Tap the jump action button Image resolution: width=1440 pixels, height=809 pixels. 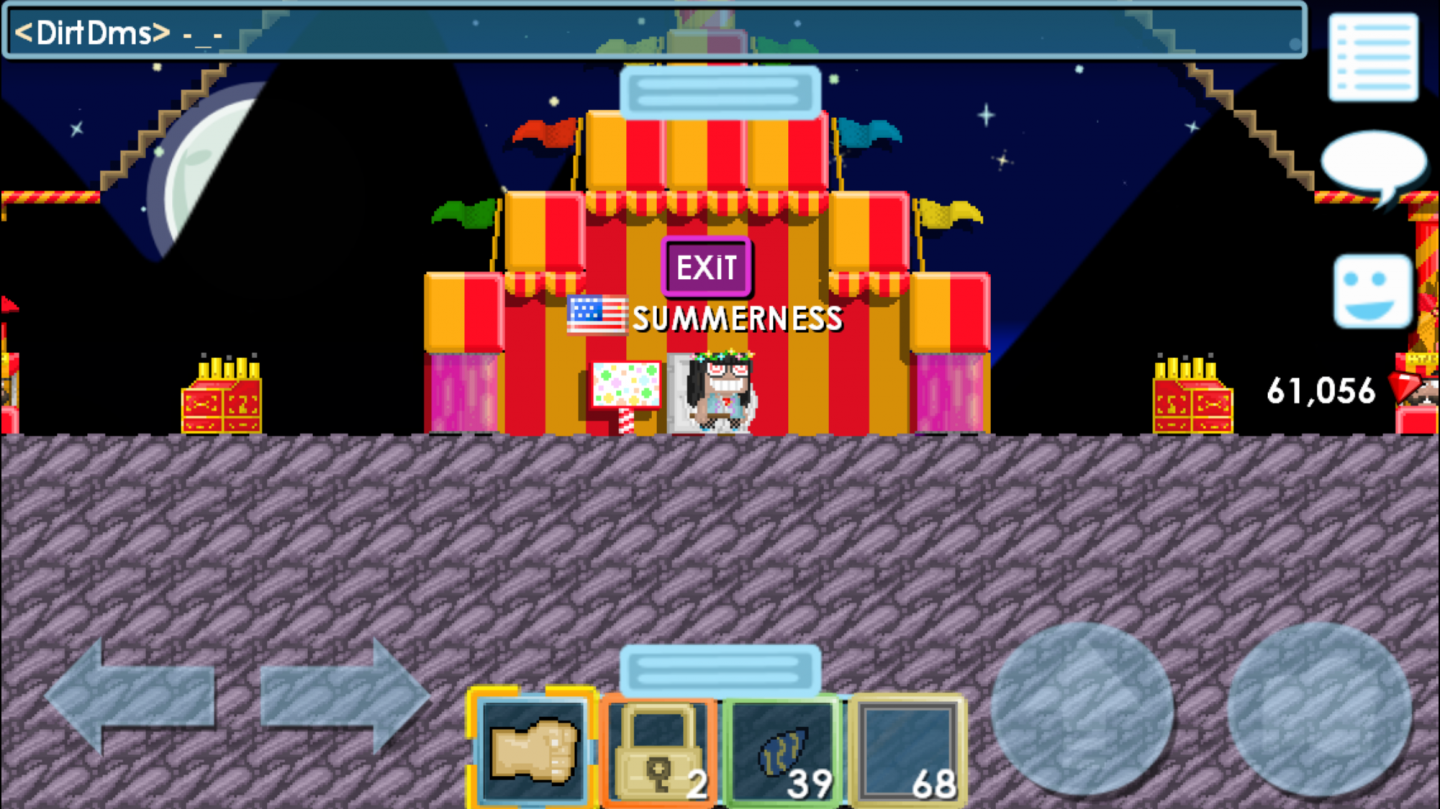point(1318,710)
